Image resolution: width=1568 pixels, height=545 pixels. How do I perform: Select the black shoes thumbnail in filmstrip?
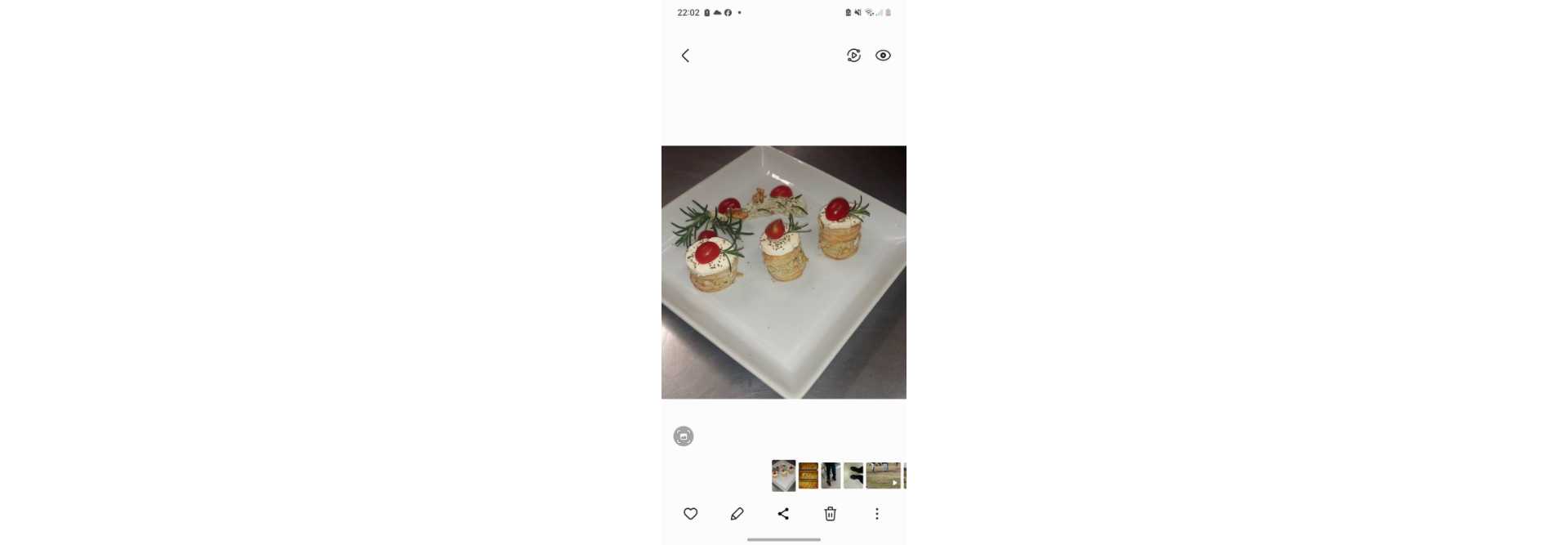853,476
